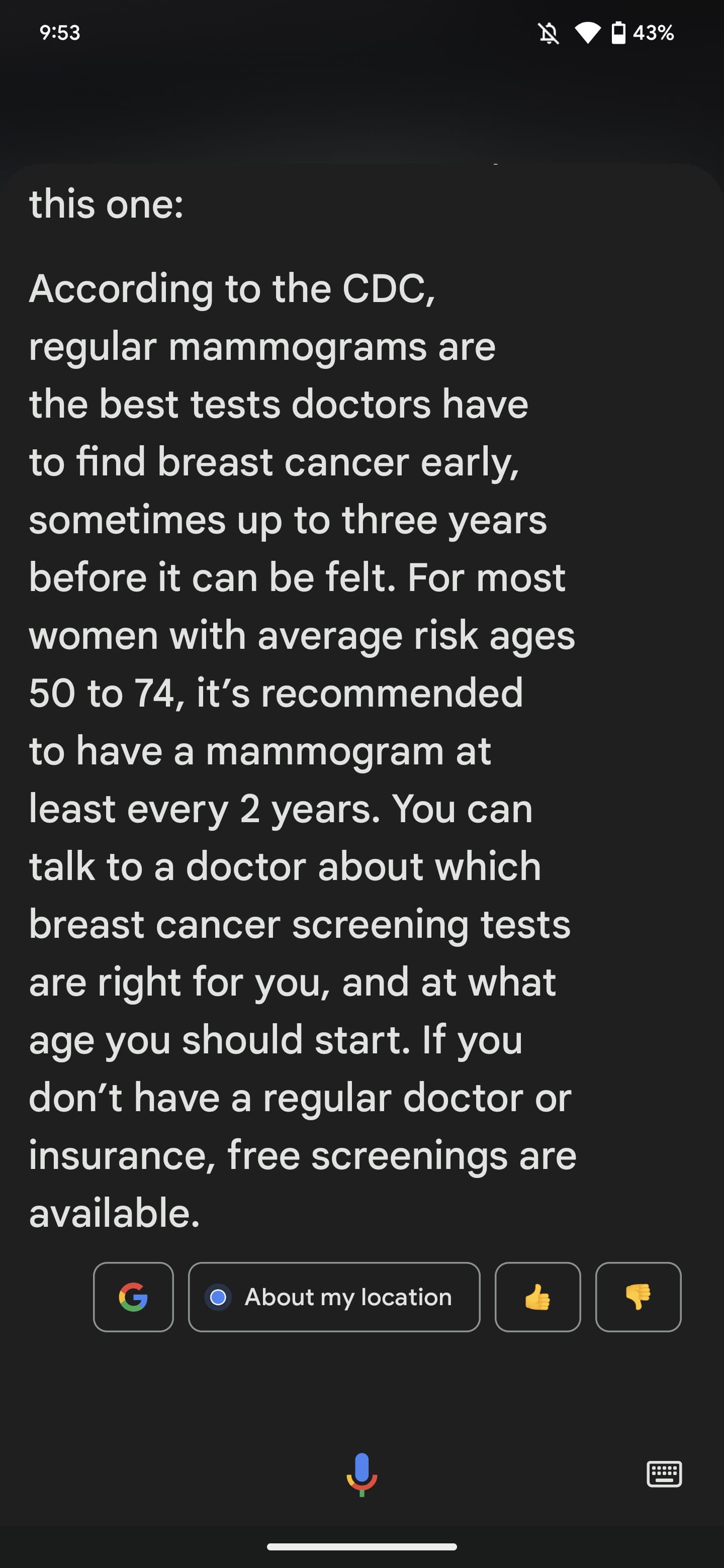
Task: Tap the 43% battery level indicator
Action: pos(653,33)
